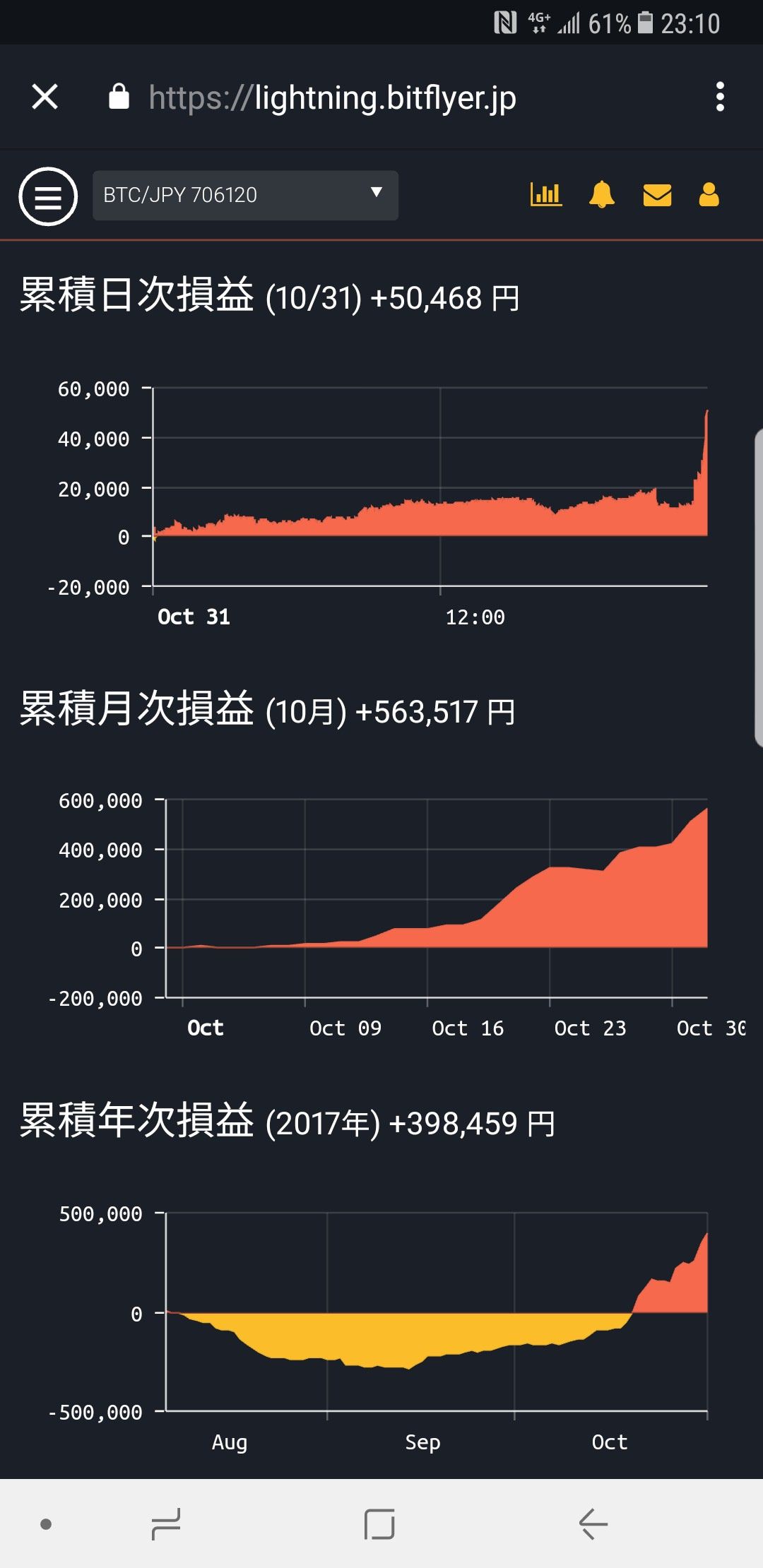Screen dimensions: 763x1568
Task: Open the browser overflow menu
Action: [x=720, y=97]
